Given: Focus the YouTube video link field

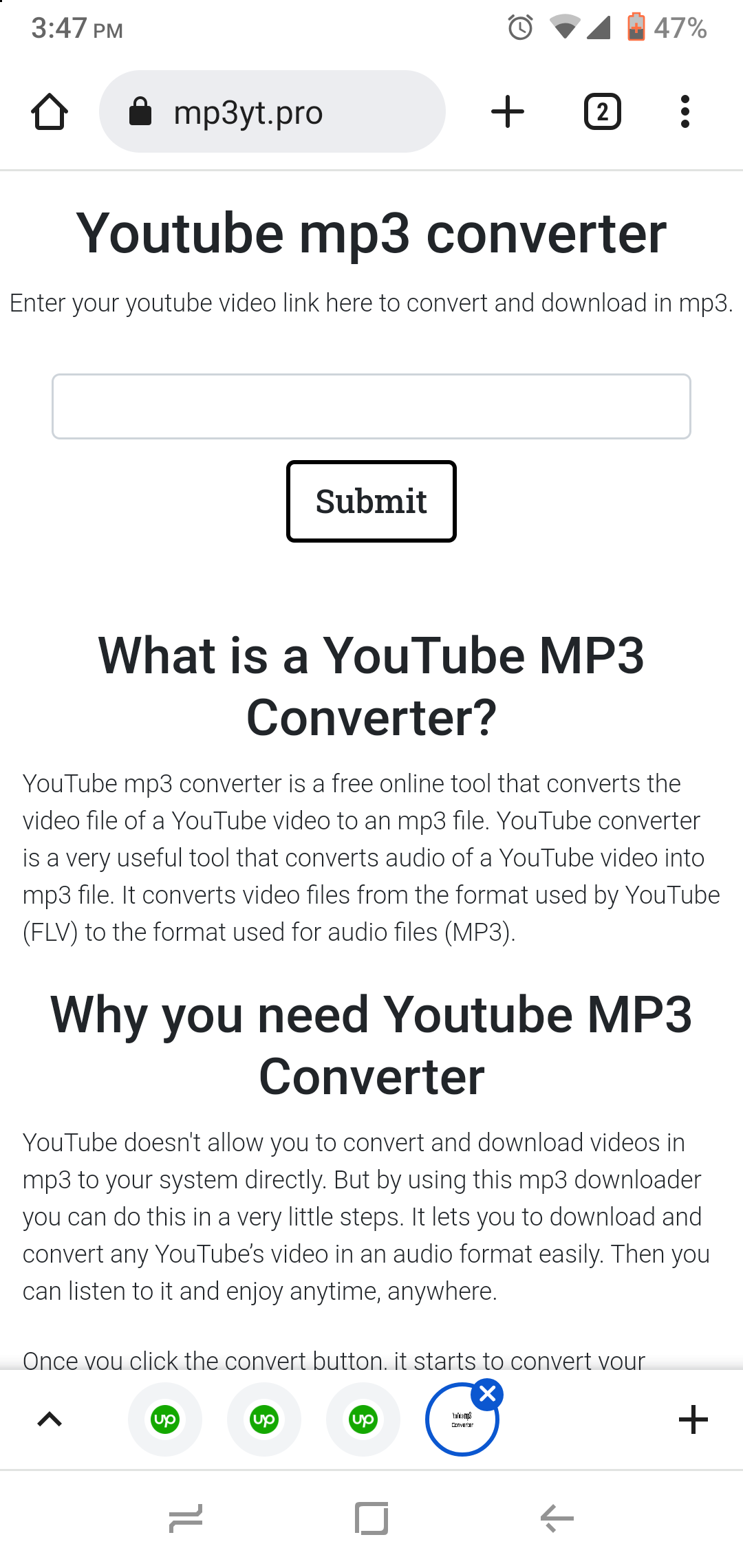Looking at the screenshot, I should pyautogui.click(x=371, y=406).
